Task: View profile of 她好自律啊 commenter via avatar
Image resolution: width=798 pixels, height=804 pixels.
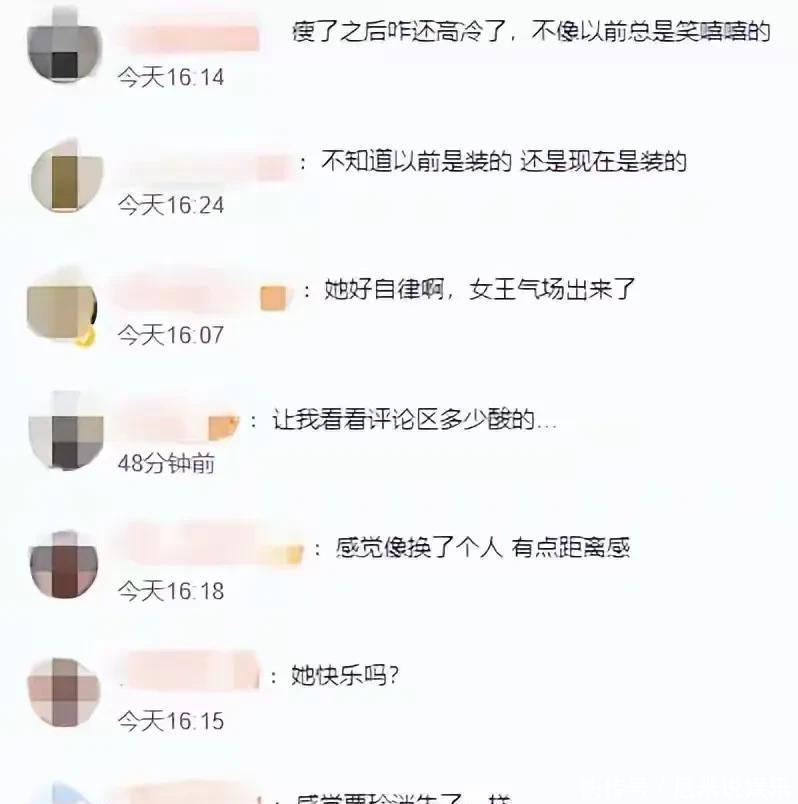Action: click(x=62, y=306)
